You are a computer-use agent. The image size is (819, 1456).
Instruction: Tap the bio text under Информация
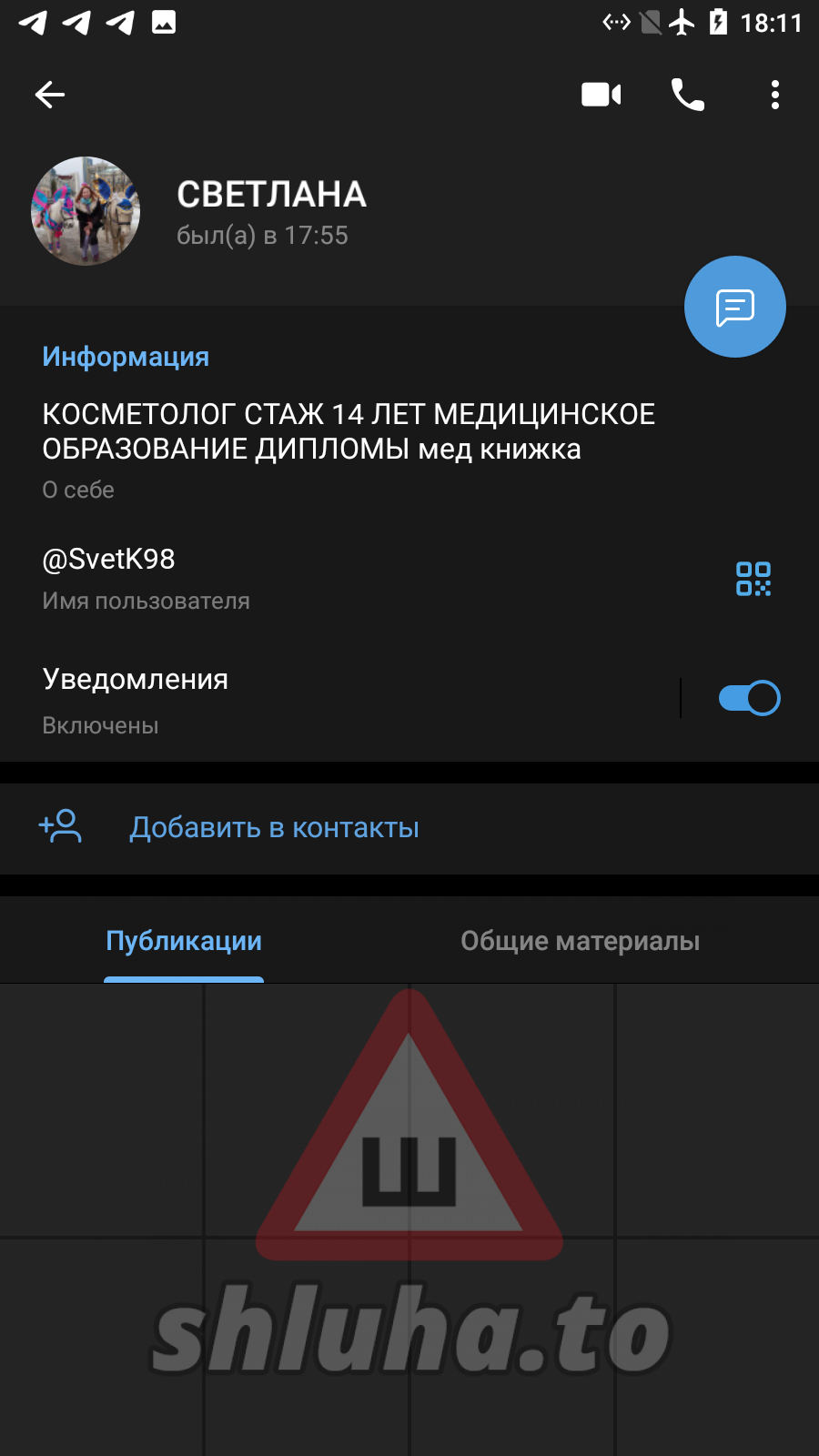348,432
